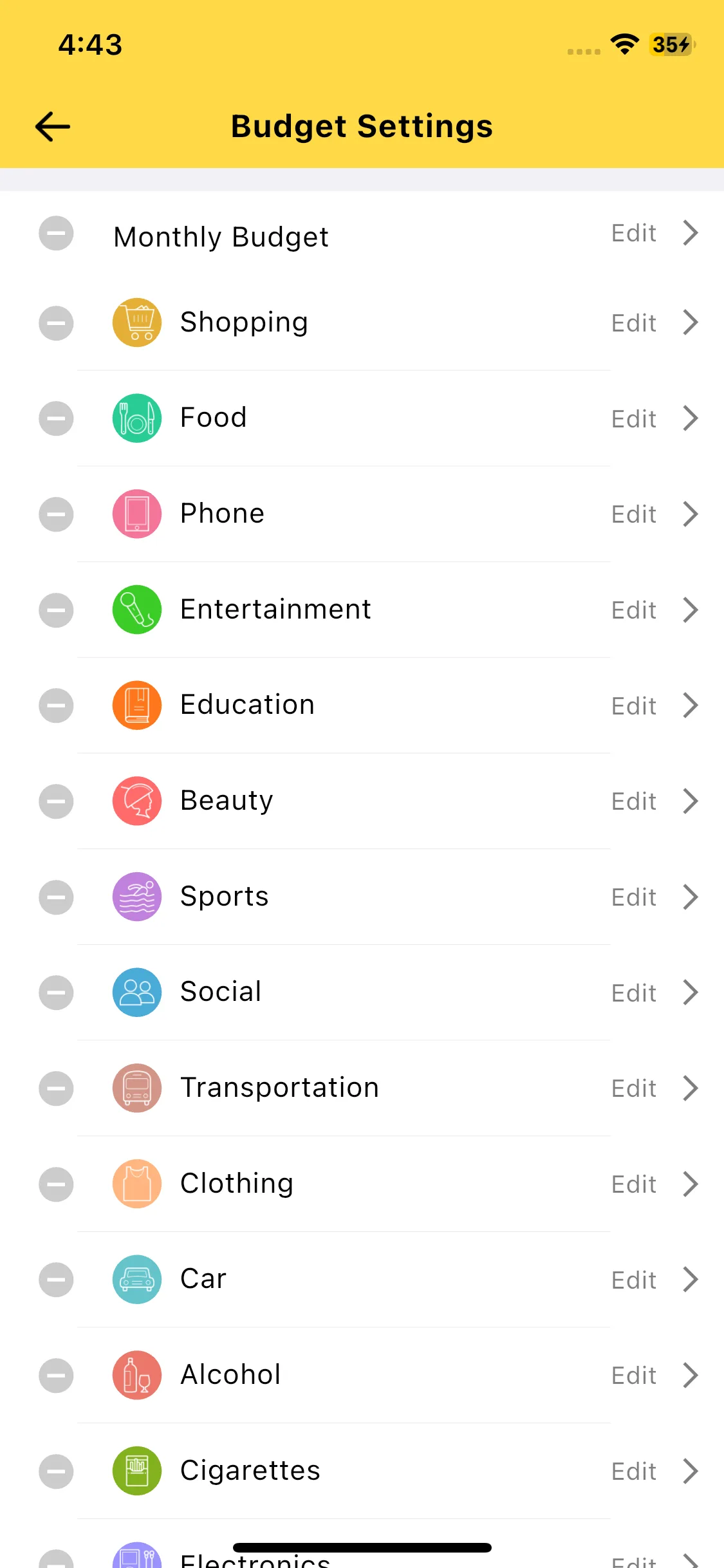Screen dimensions: 724x1568
Task: Open Shopping budget editor
Action: 653,322
